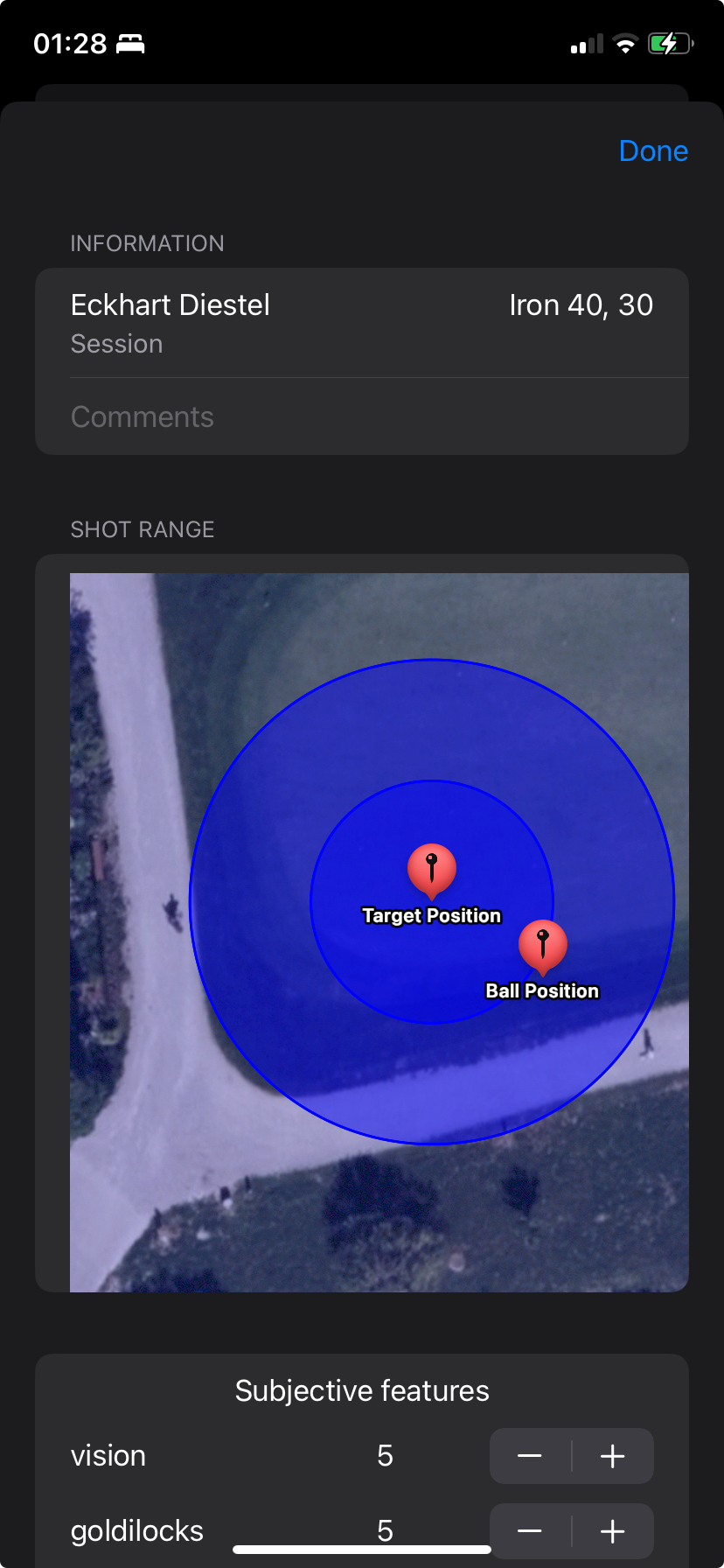Increase the goldilocks rating with the plus stepper

pyautogui.click(x=612, y=1529)
